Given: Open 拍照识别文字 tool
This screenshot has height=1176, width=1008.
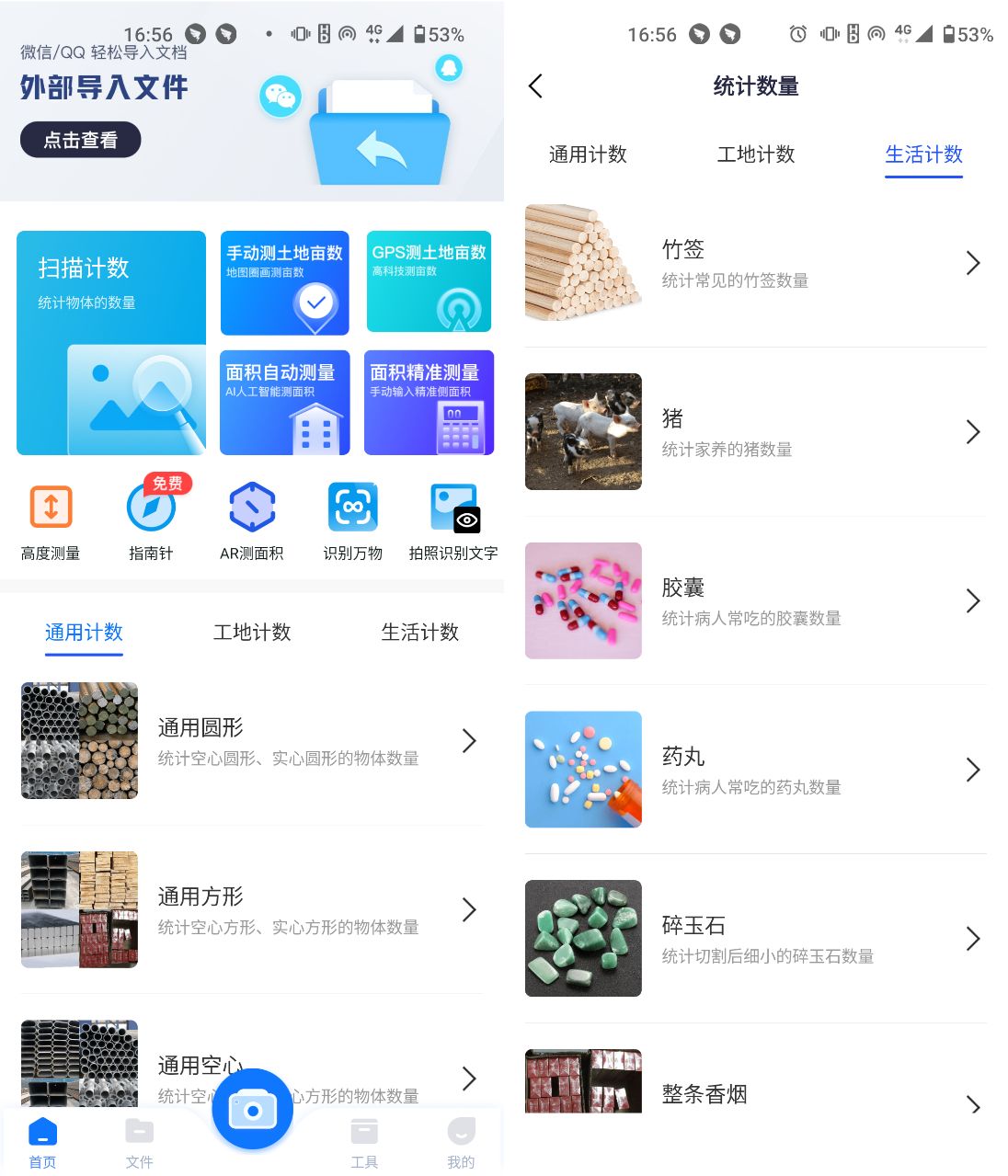Looking at the screenshot, I should tap(453, 521).
